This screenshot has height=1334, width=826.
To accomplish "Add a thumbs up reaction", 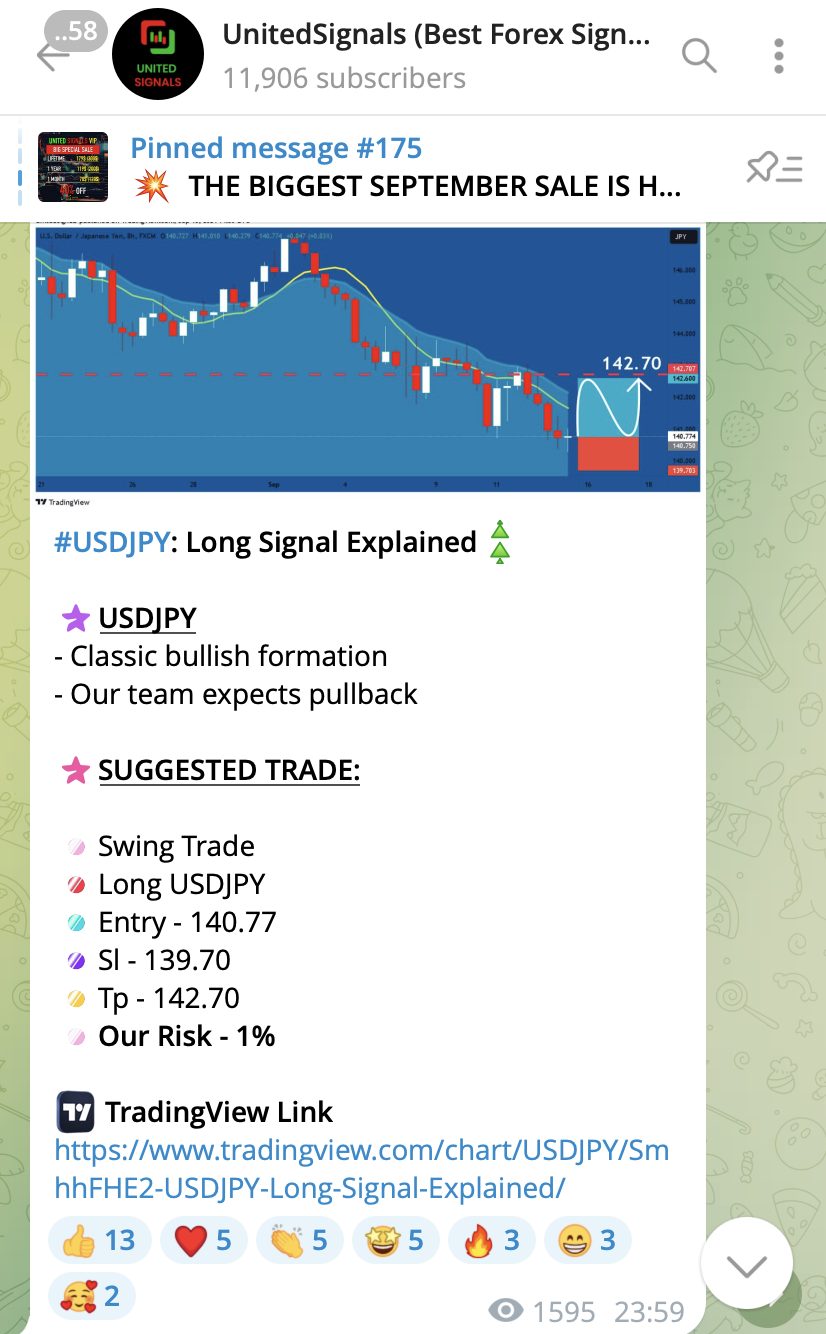I will point(100,1241).
